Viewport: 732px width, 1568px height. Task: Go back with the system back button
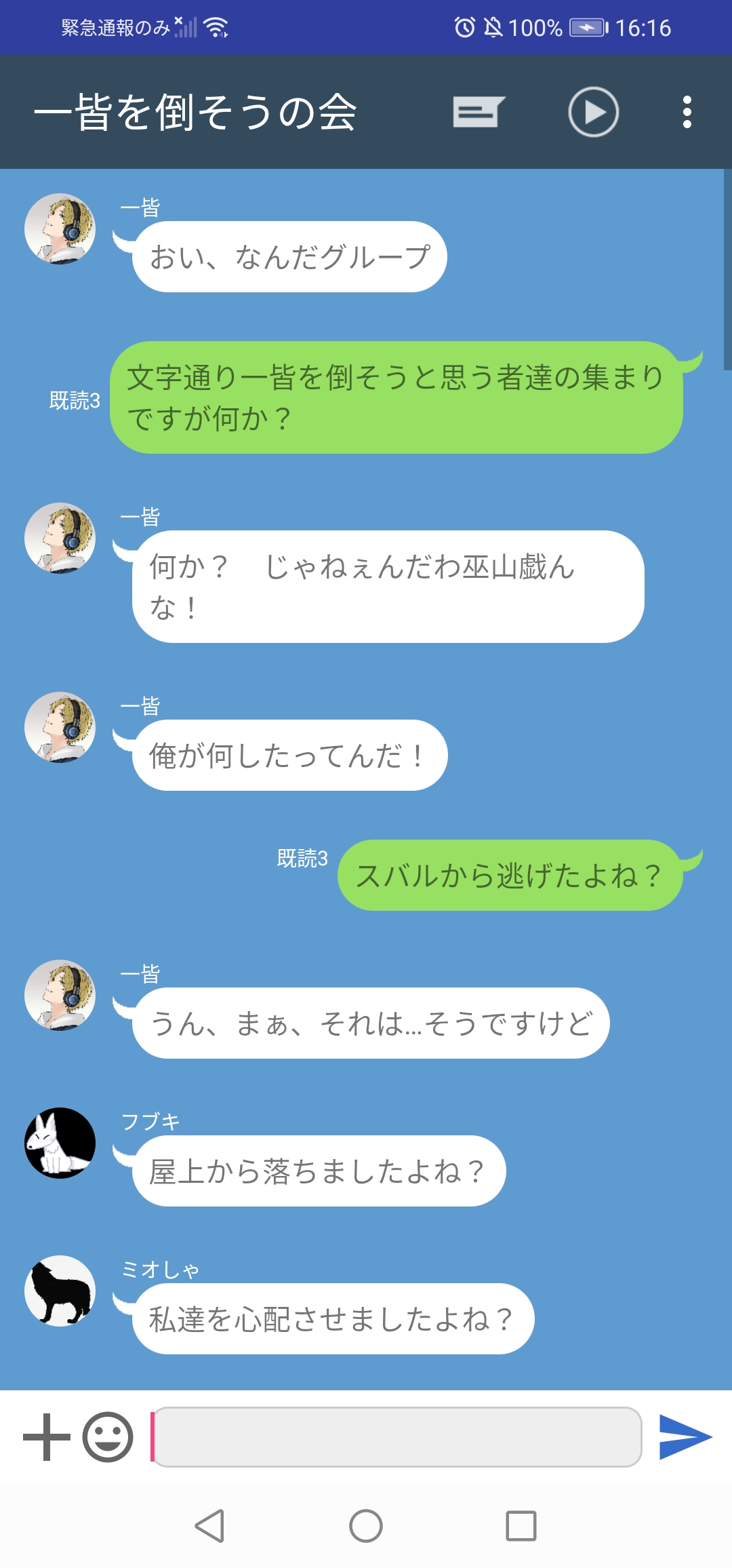[x=209, y=1526]
